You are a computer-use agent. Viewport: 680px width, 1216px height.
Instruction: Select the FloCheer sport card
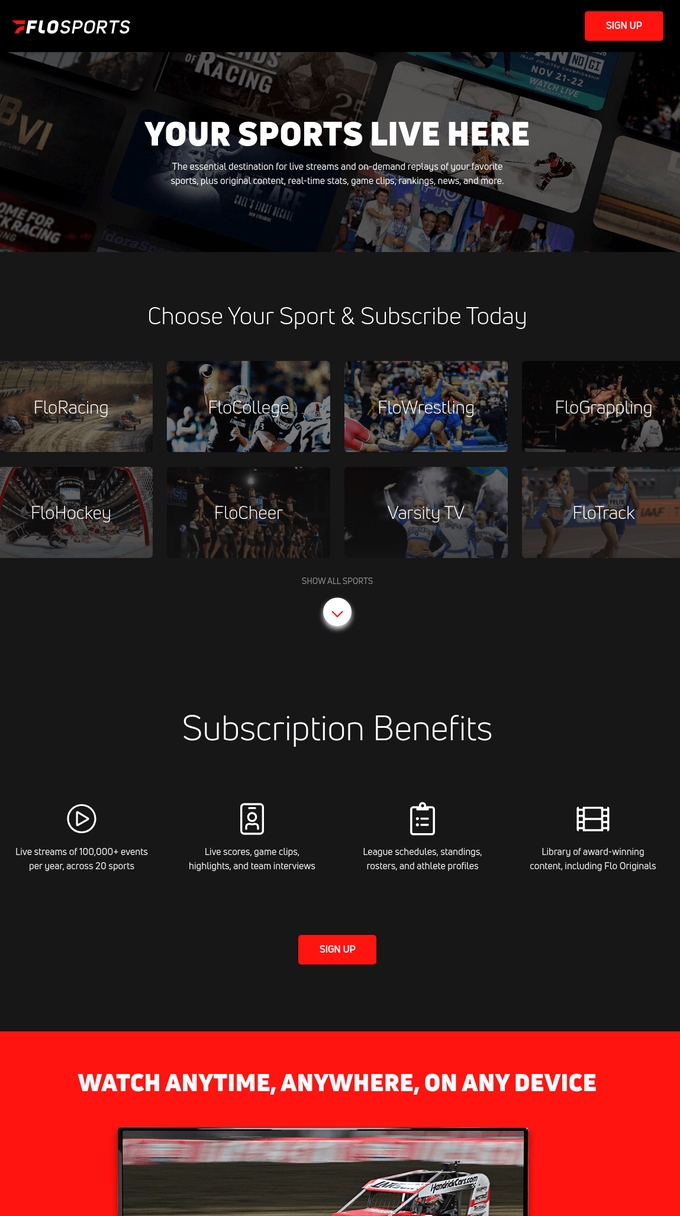pyautogui.click(x=248, y=512)
